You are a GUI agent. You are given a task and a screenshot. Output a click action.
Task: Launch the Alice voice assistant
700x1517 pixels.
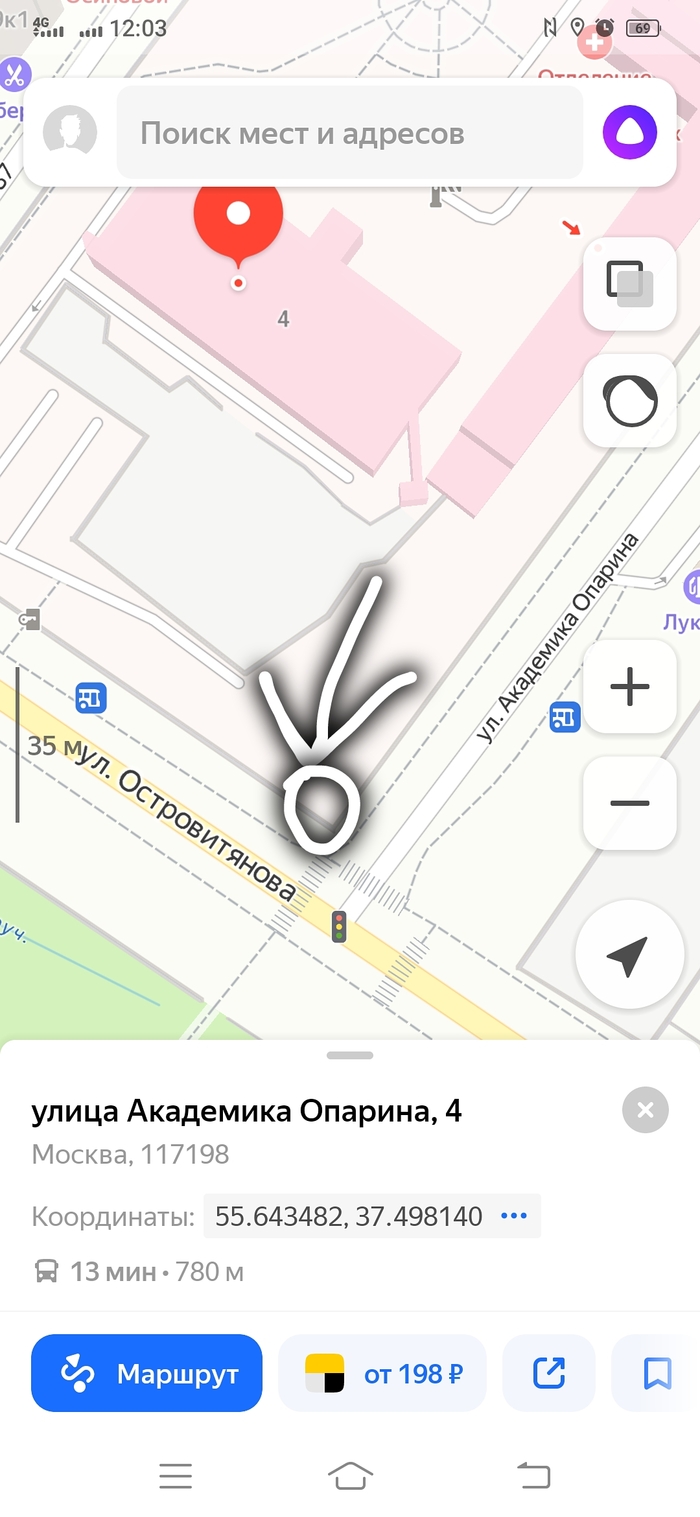tap(629, 132)
